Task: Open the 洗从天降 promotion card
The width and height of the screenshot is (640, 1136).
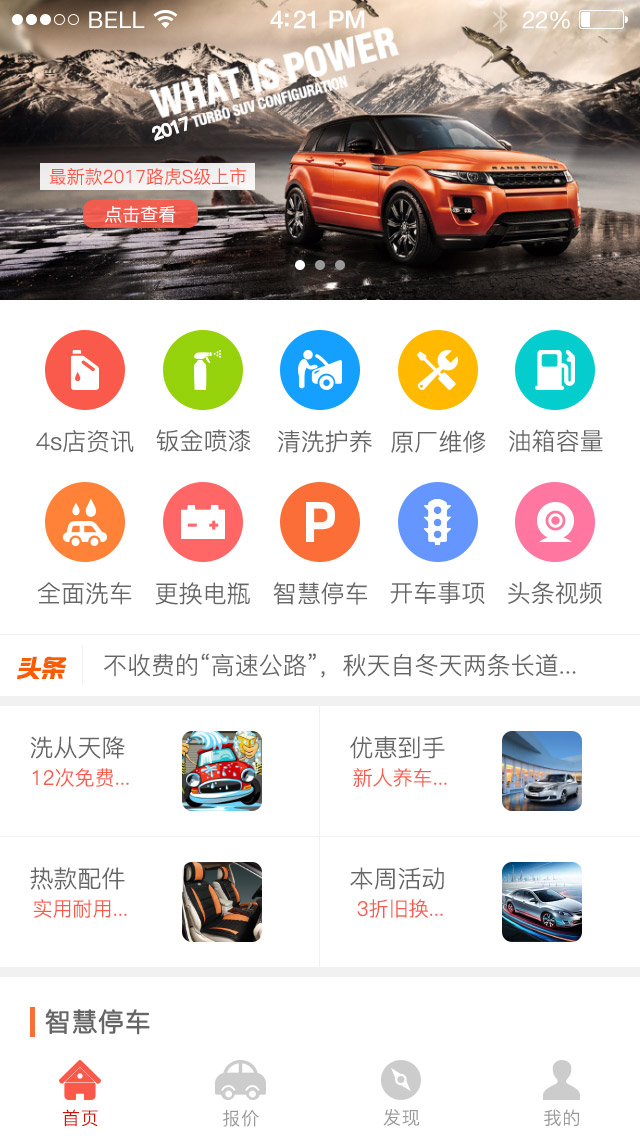Action: pyautogui.click(x=160, y=770)
